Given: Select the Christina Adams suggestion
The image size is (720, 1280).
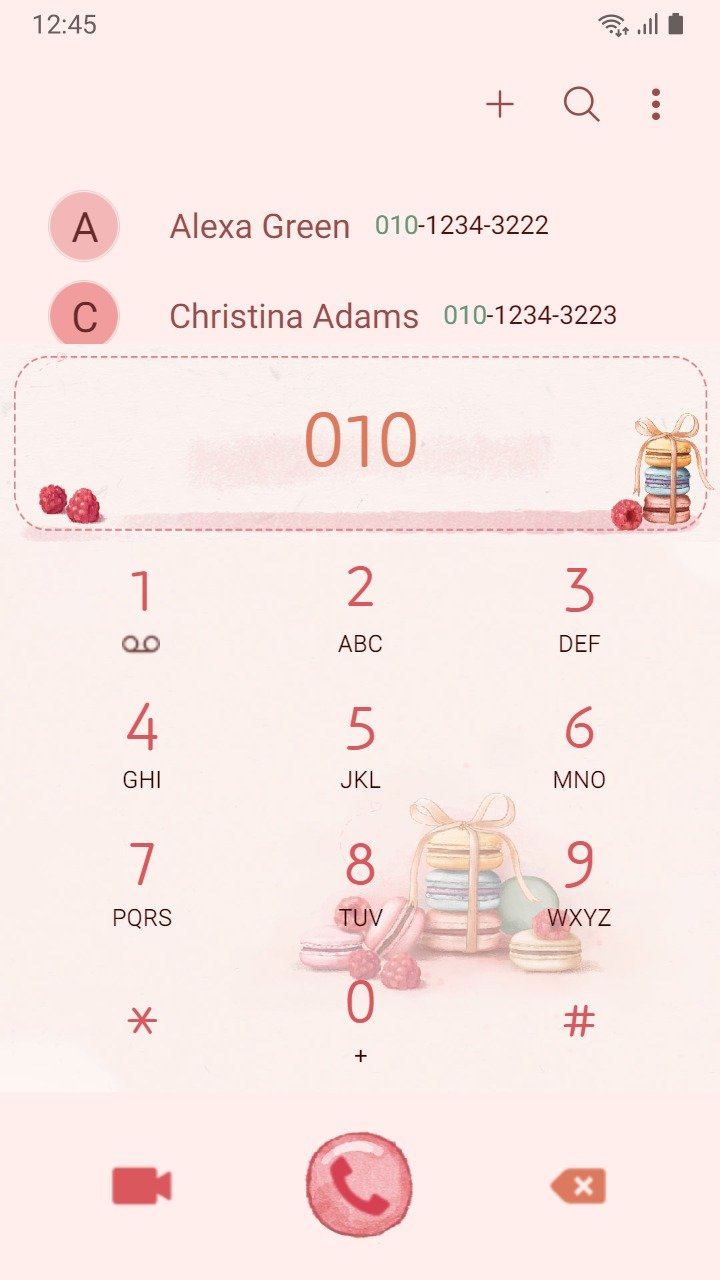Looking at the screenshot, I should coord(360,315).
